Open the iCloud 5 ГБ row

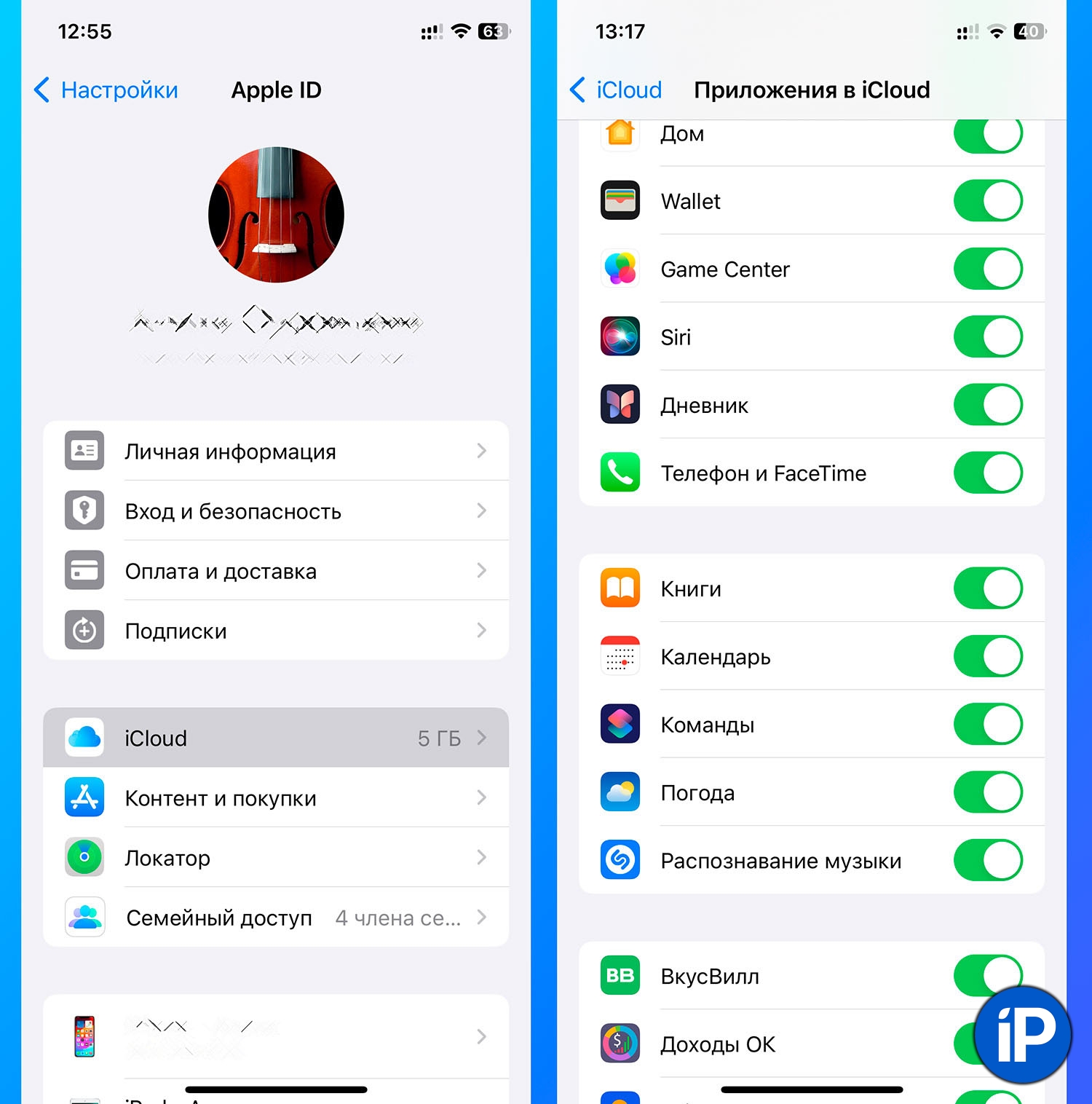coord(276,738)
